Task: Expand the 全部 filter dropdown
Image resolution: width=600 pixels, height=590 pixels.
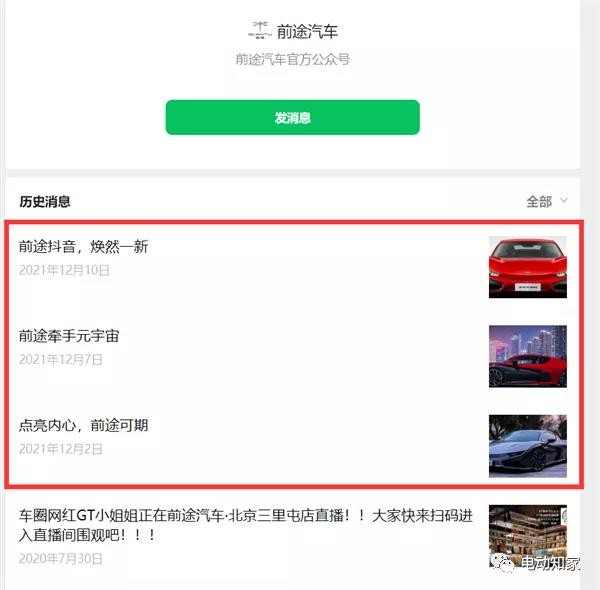Action: click(546, 201)
